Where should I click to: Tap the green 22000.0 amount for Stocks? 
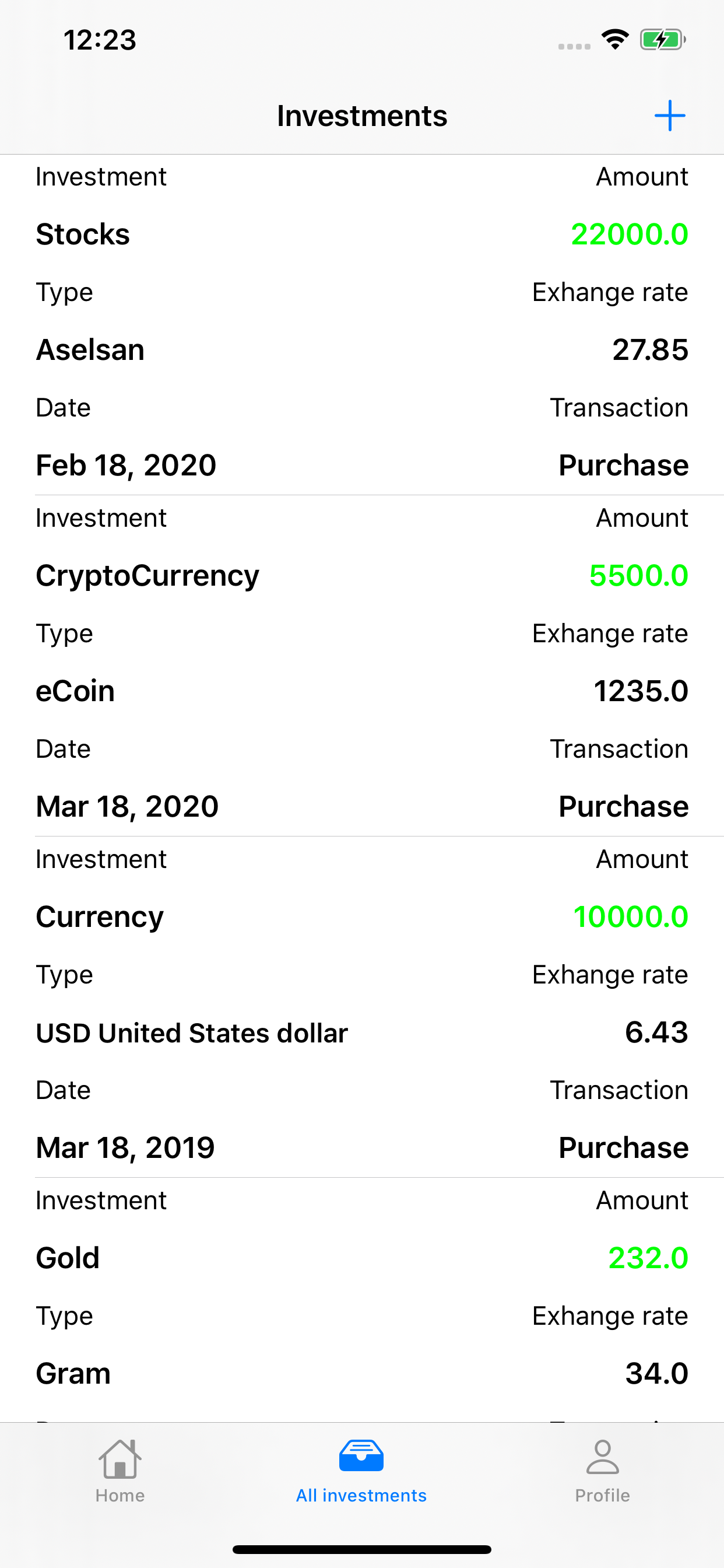point(630,234)
